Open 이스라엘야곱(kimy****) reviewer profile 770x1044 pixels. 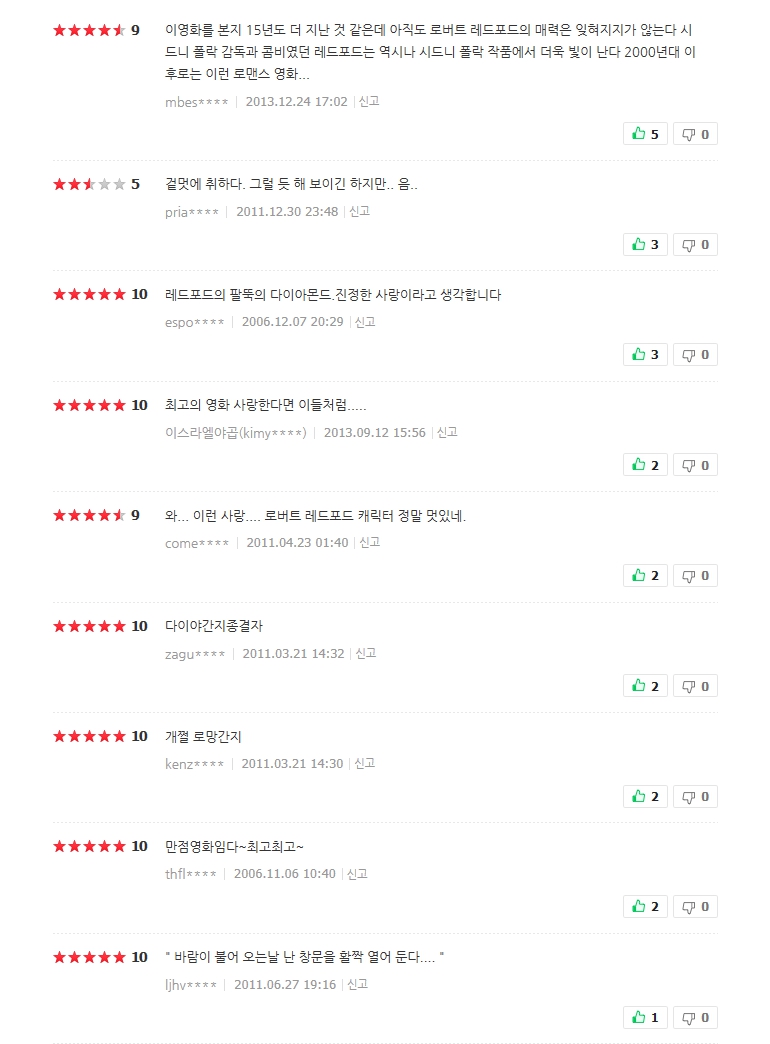pyautogui.click(x=235, y=433)
